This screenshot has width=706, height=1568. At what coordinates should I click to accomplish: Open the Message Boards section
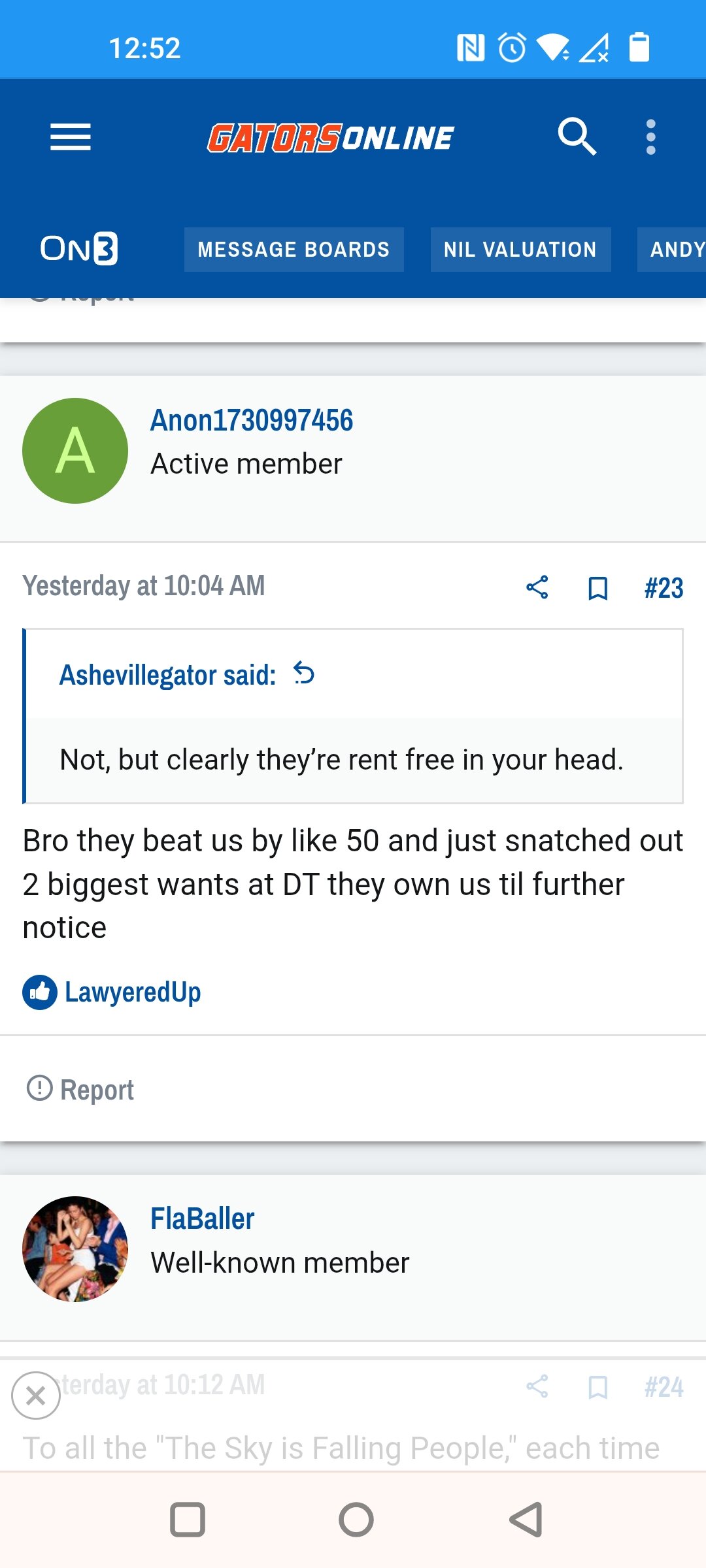pos(294,250)
